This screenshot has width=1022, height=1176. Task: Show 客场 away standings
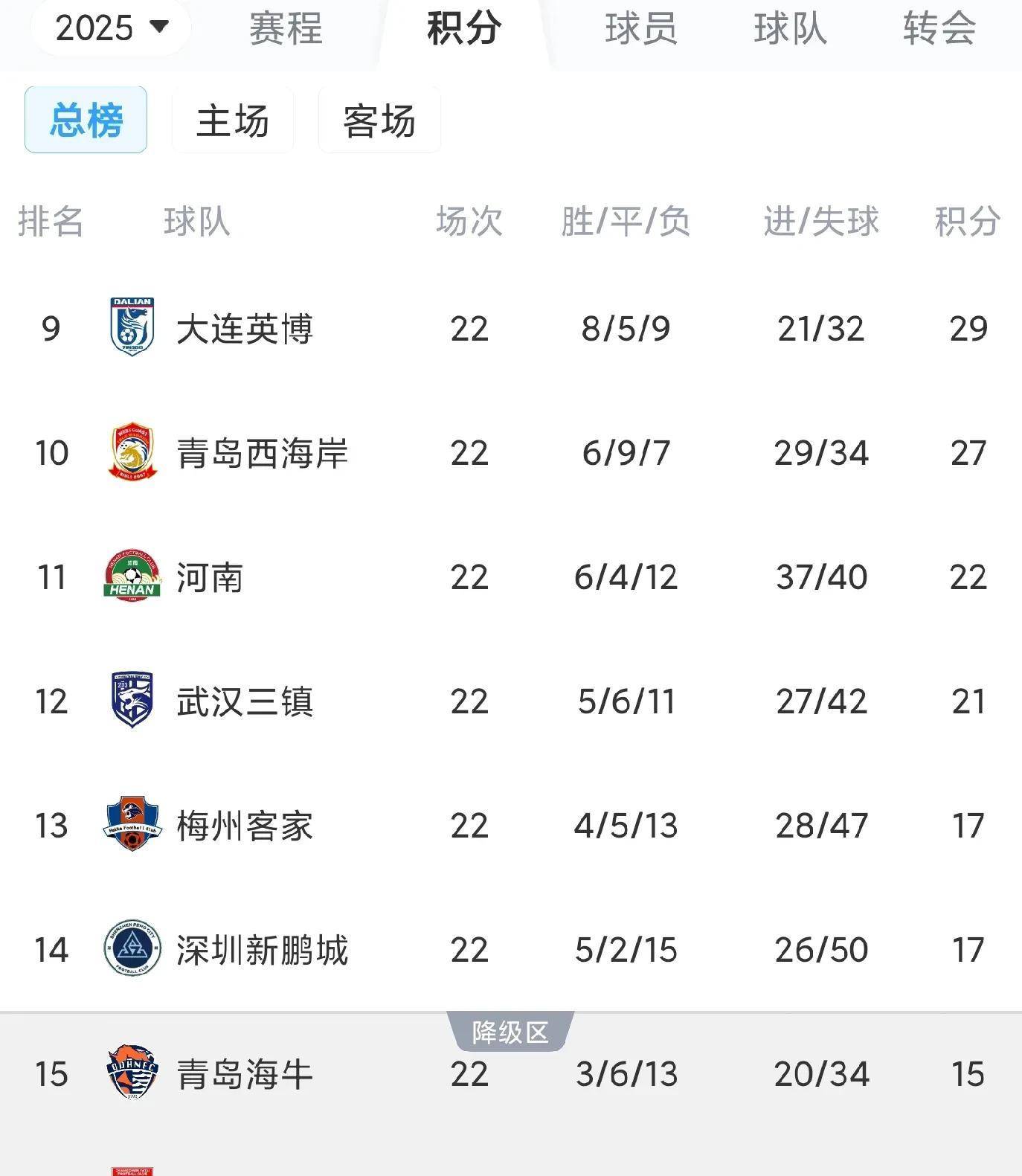(x=379, y=120)
